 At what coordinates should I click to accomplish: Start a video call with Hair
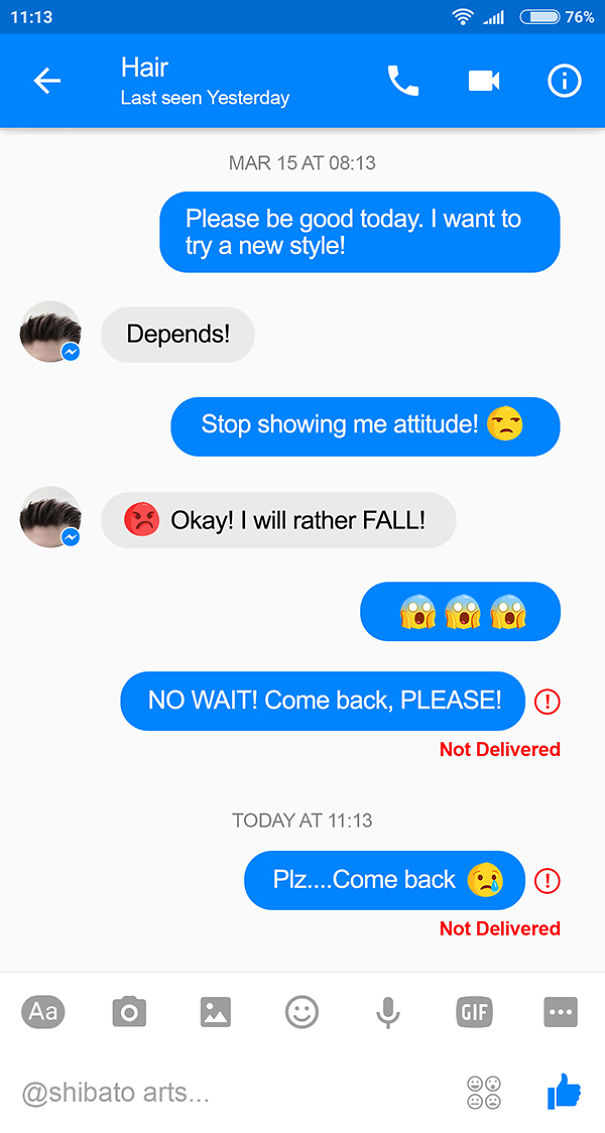pos(484,81)
